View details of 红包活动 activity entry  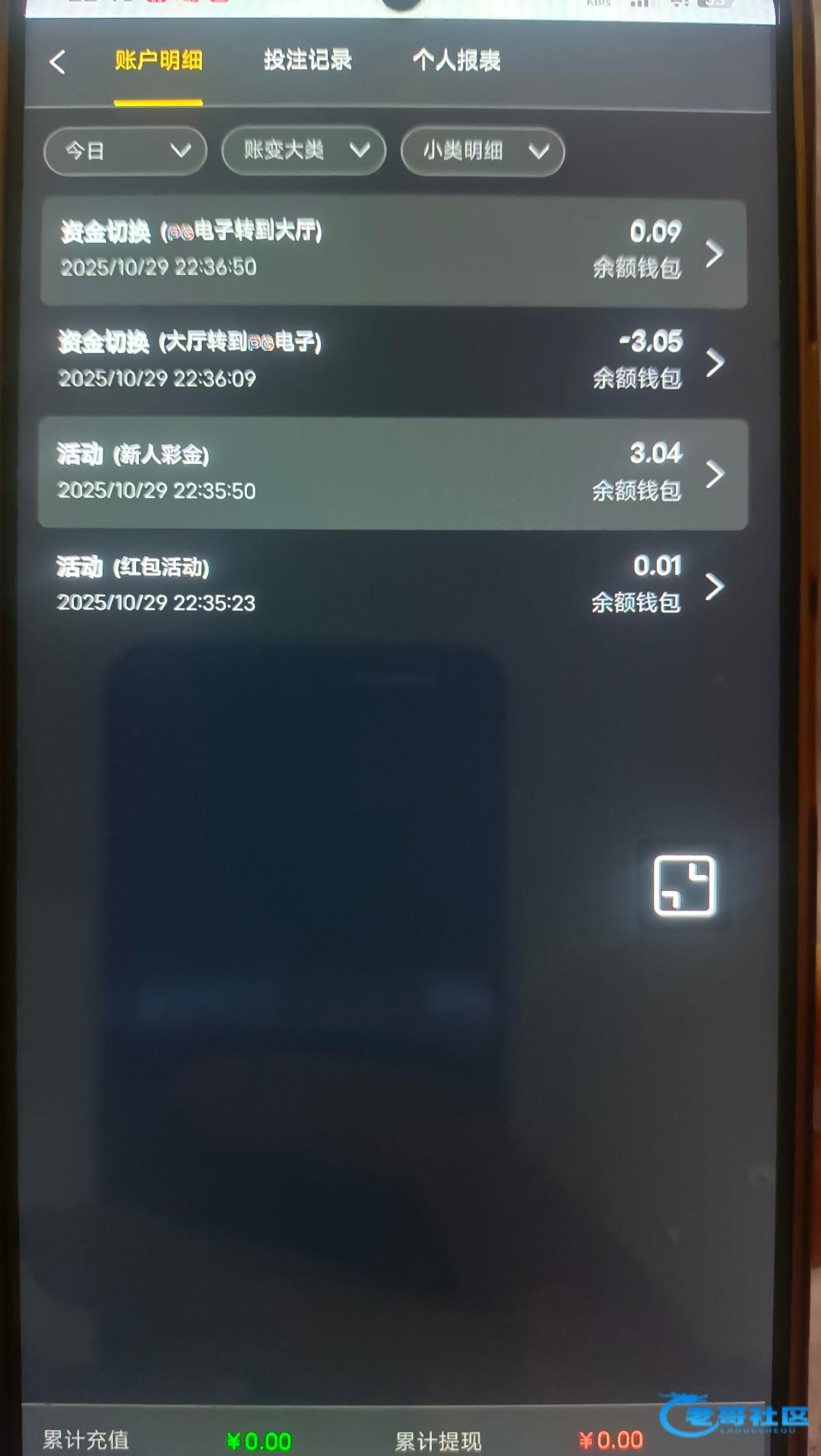pos(393,585)
